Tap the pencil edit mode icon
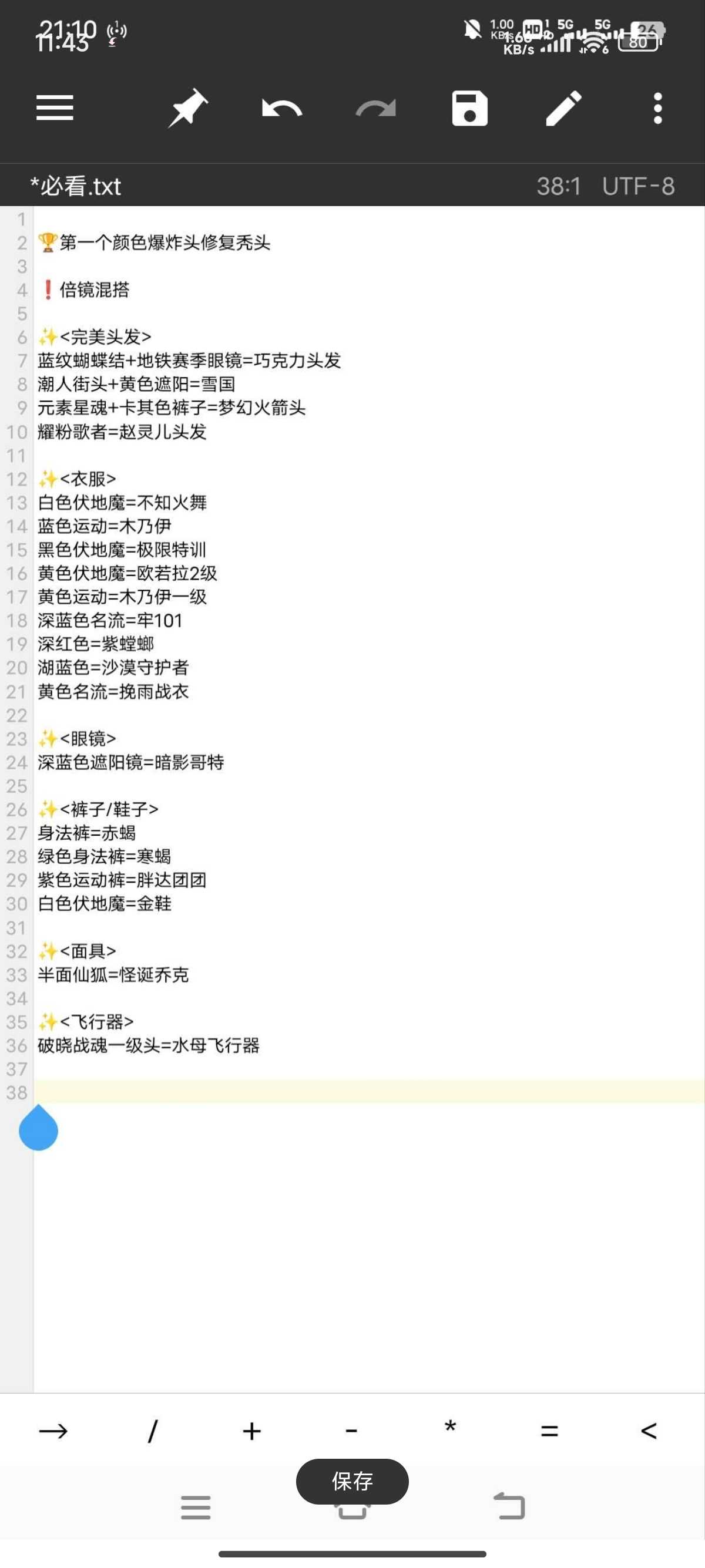Image resolution: width=705 pixels, height=1568 pixels. coord(564,108)
